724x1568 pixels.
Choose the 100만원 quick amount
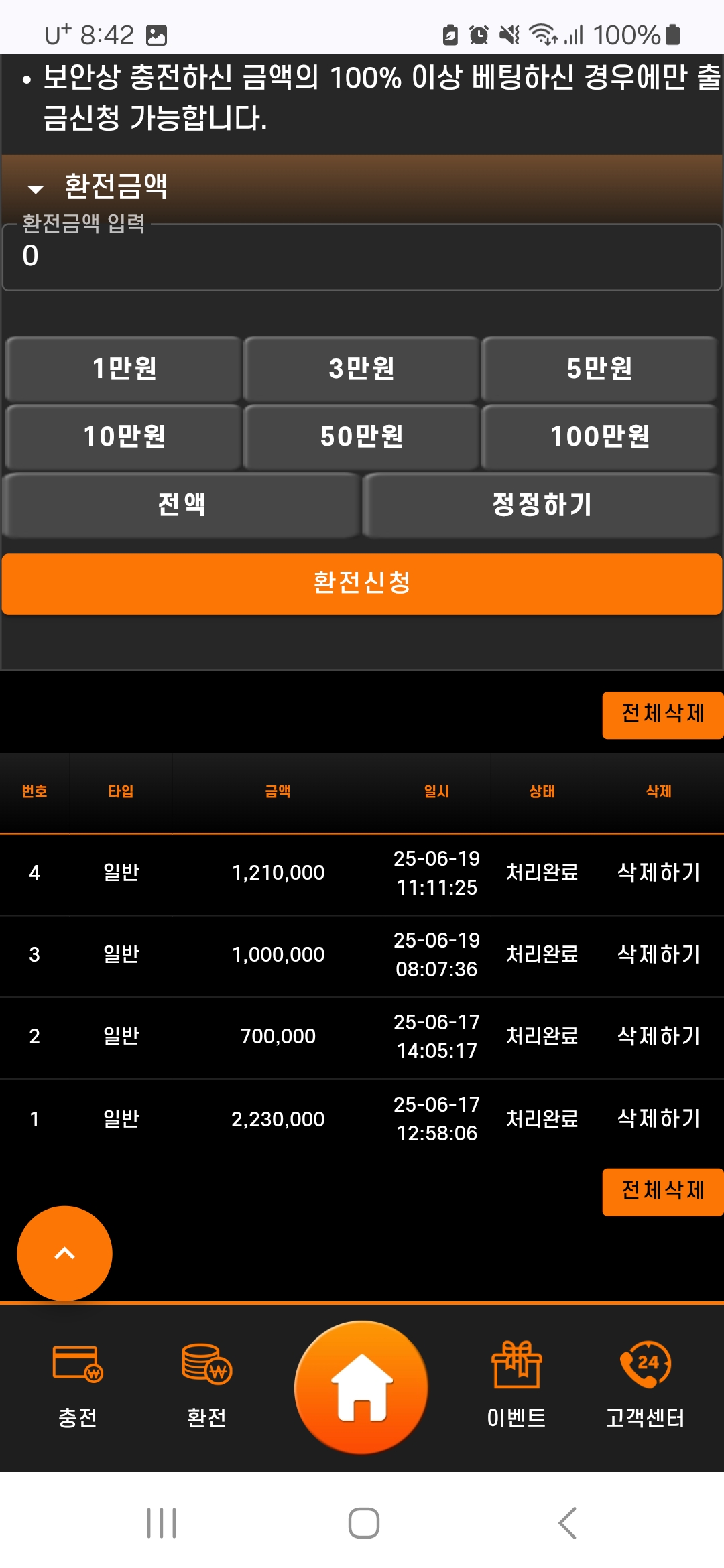(x=599, y=436)
